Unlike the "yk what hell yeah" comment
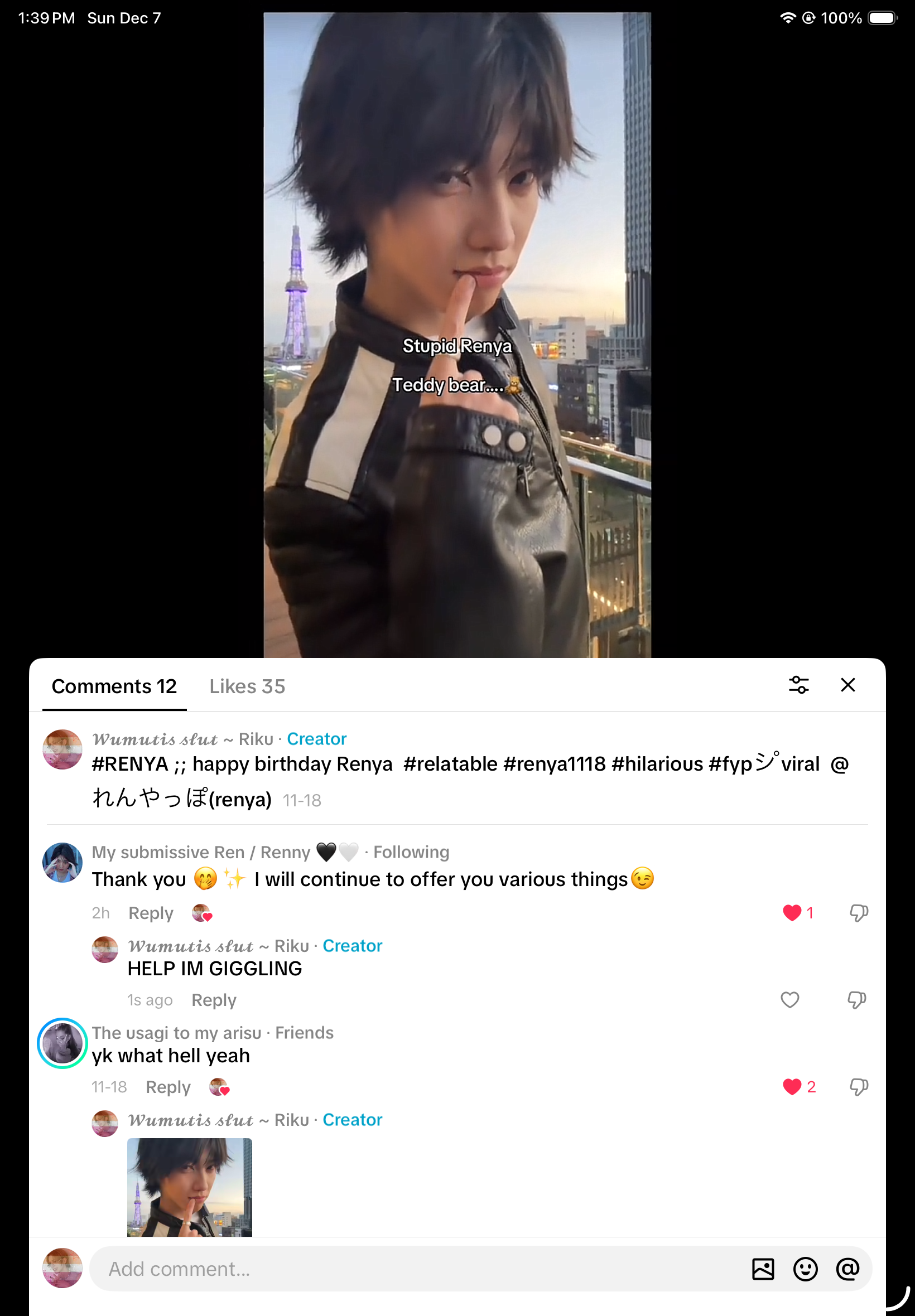The image size is (915, 1316). pos(792,1087)
